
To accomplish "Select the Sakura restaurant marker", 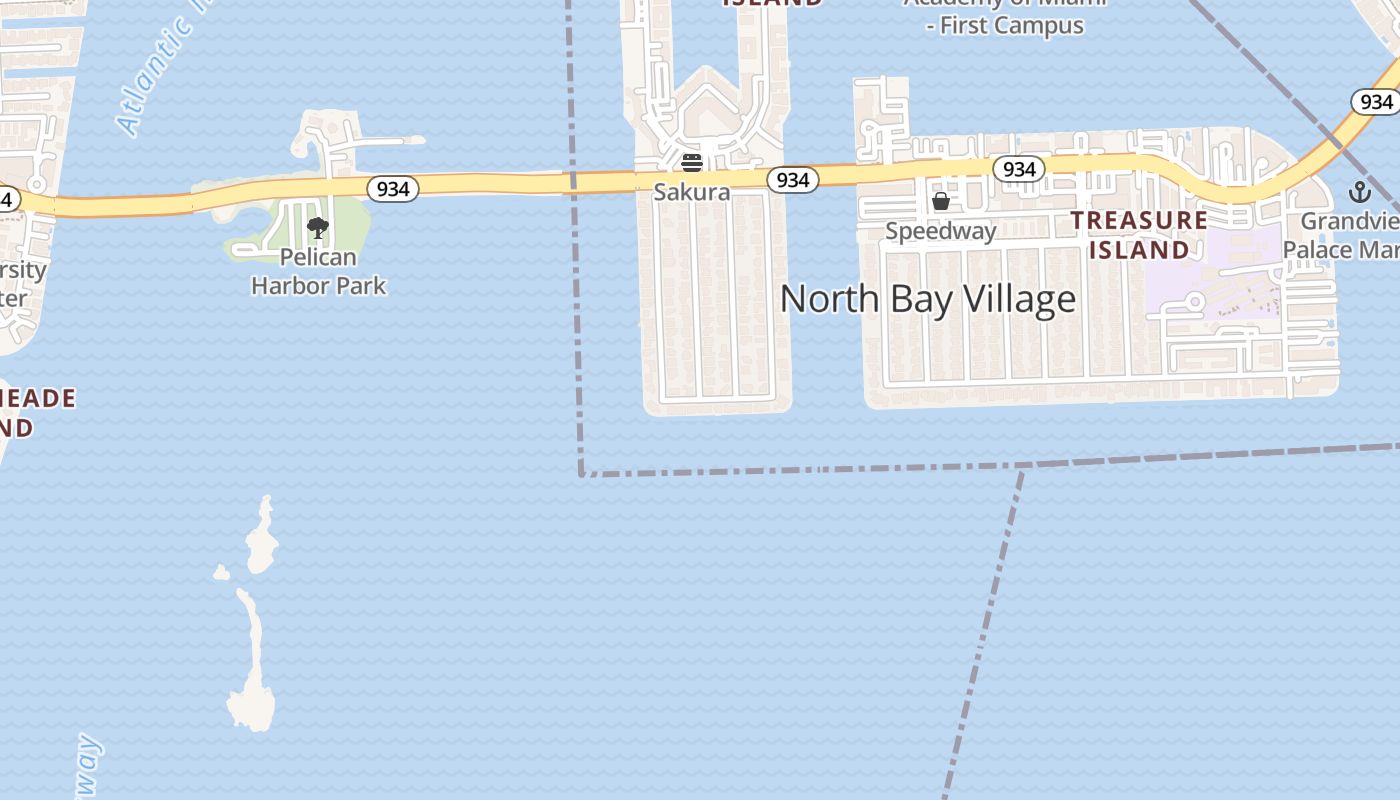I will [x=692, y=163].
